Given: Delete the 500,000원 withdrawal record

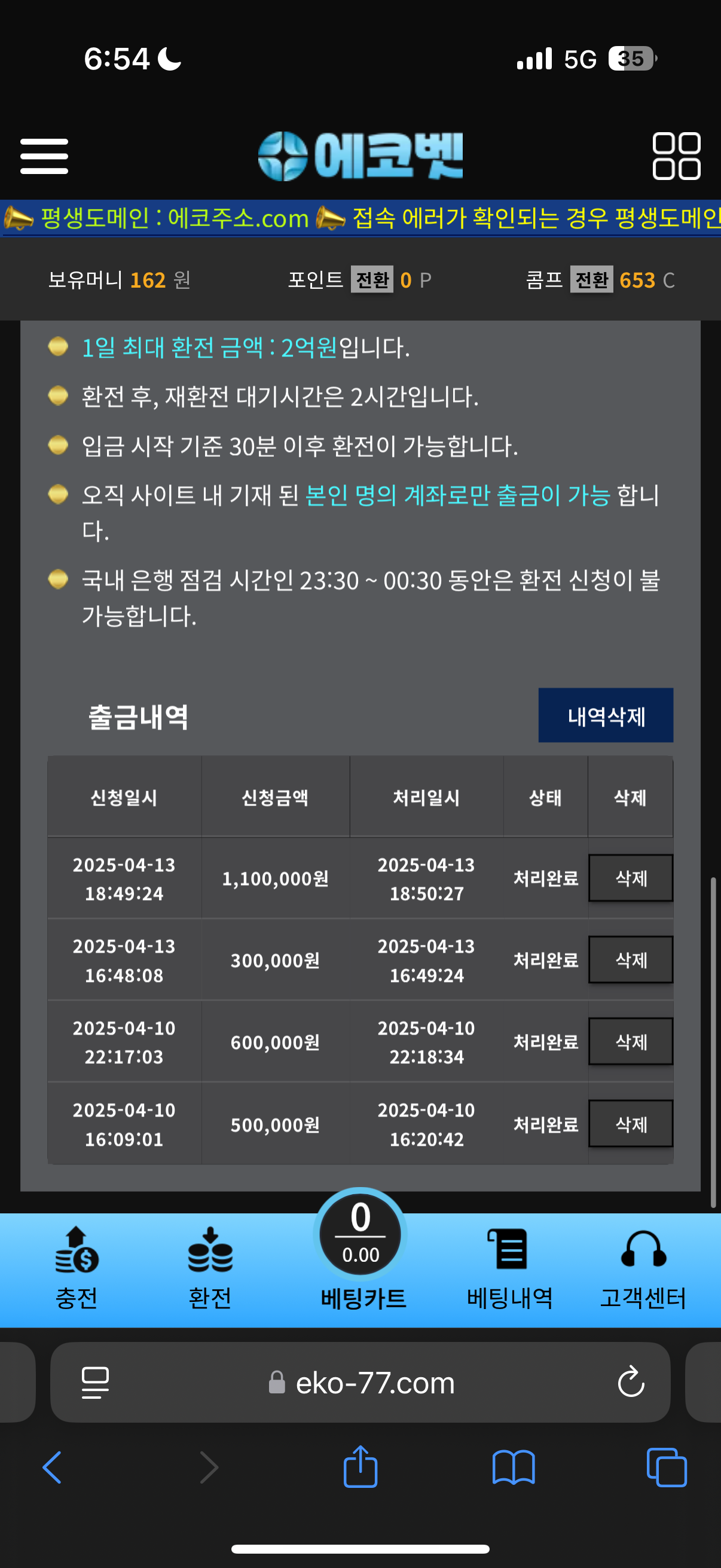Looking at the screenshot, I should click(x=630, y=1124).
